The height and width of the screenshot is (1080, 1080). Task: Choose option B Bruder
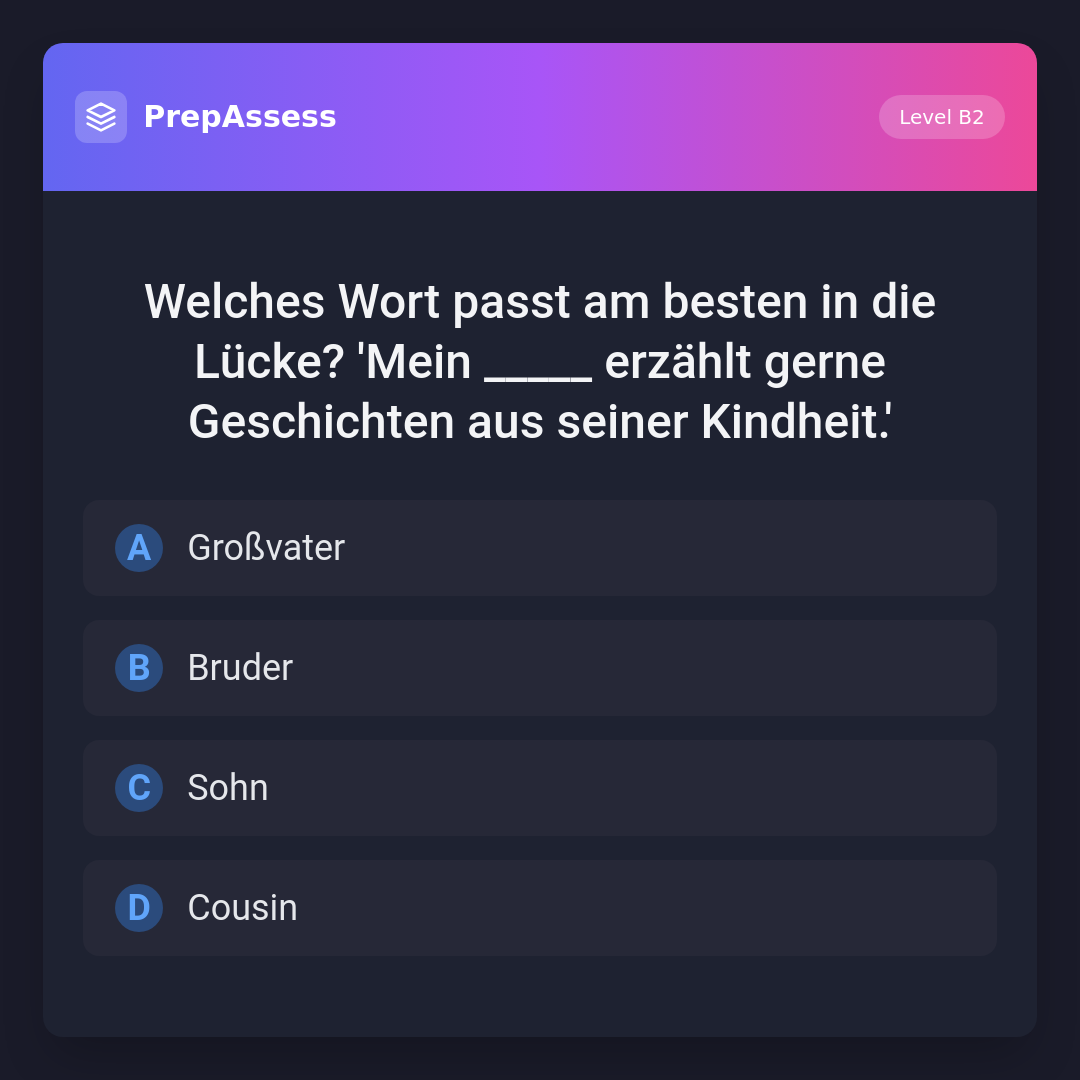540,668
